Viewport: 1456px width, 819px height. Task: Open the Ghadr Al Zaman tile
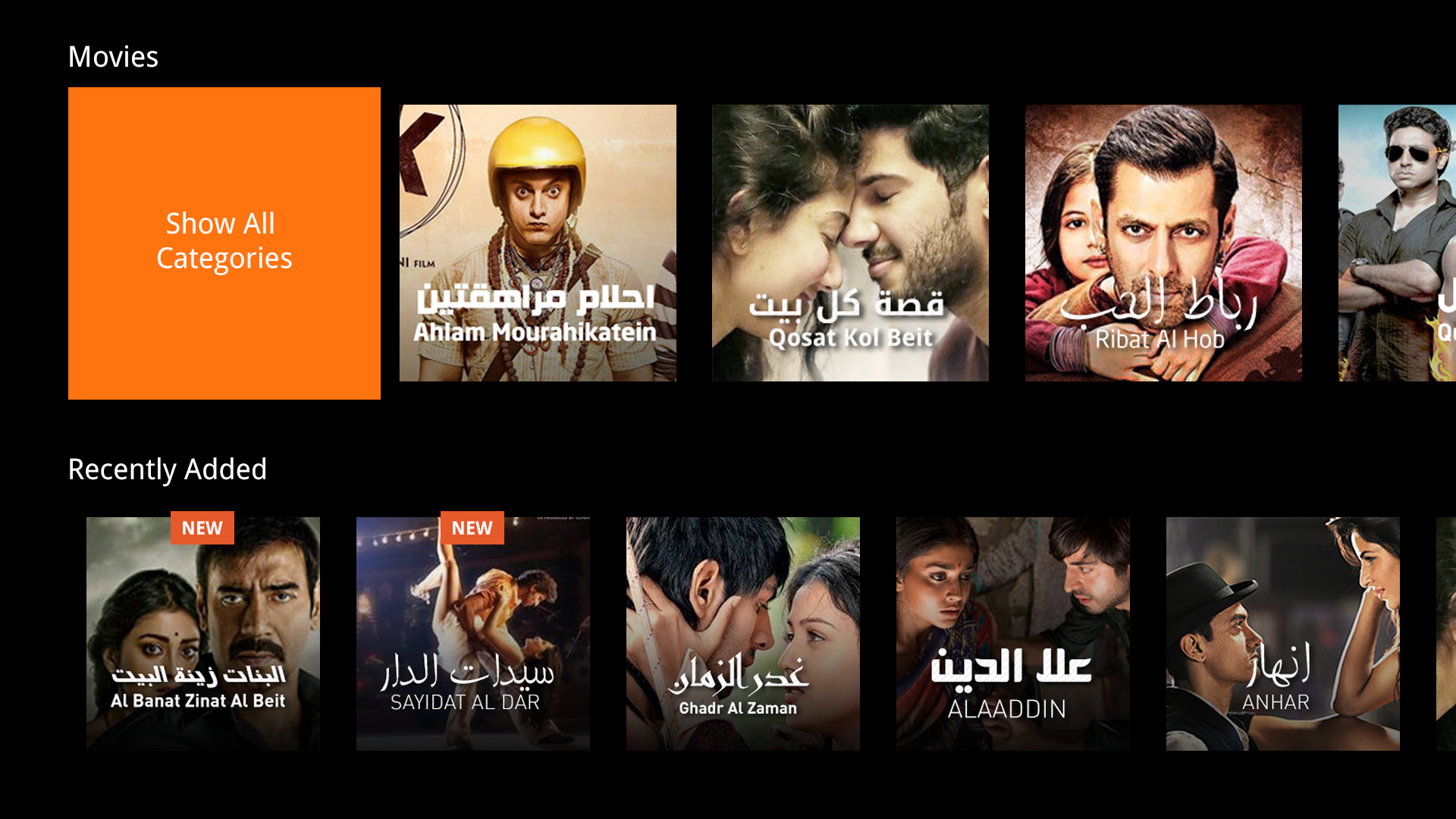tap(743, 634)
